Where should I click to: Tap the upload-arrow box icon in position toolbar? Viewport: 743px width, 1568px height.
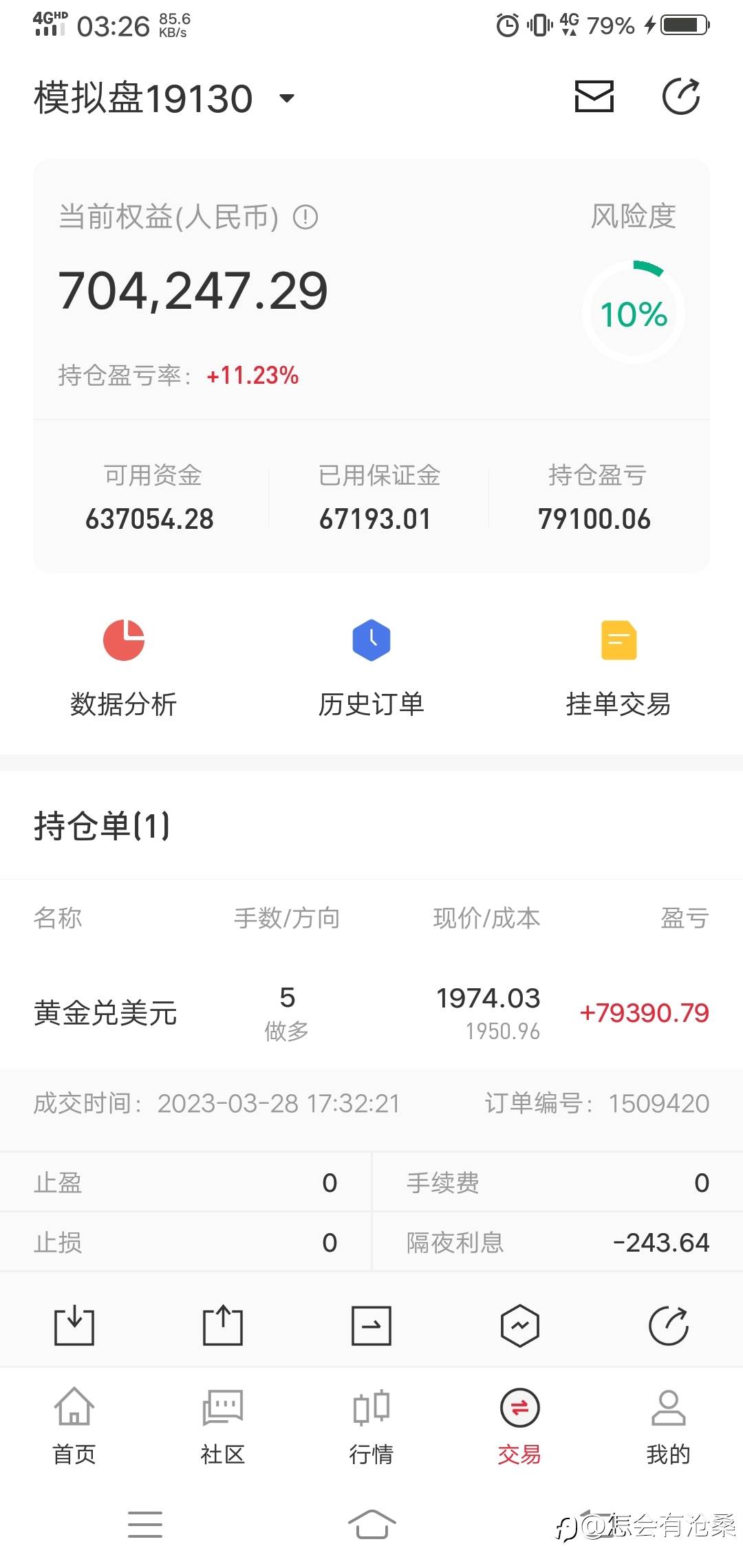pyautogui.click(x=223, y=1325)
